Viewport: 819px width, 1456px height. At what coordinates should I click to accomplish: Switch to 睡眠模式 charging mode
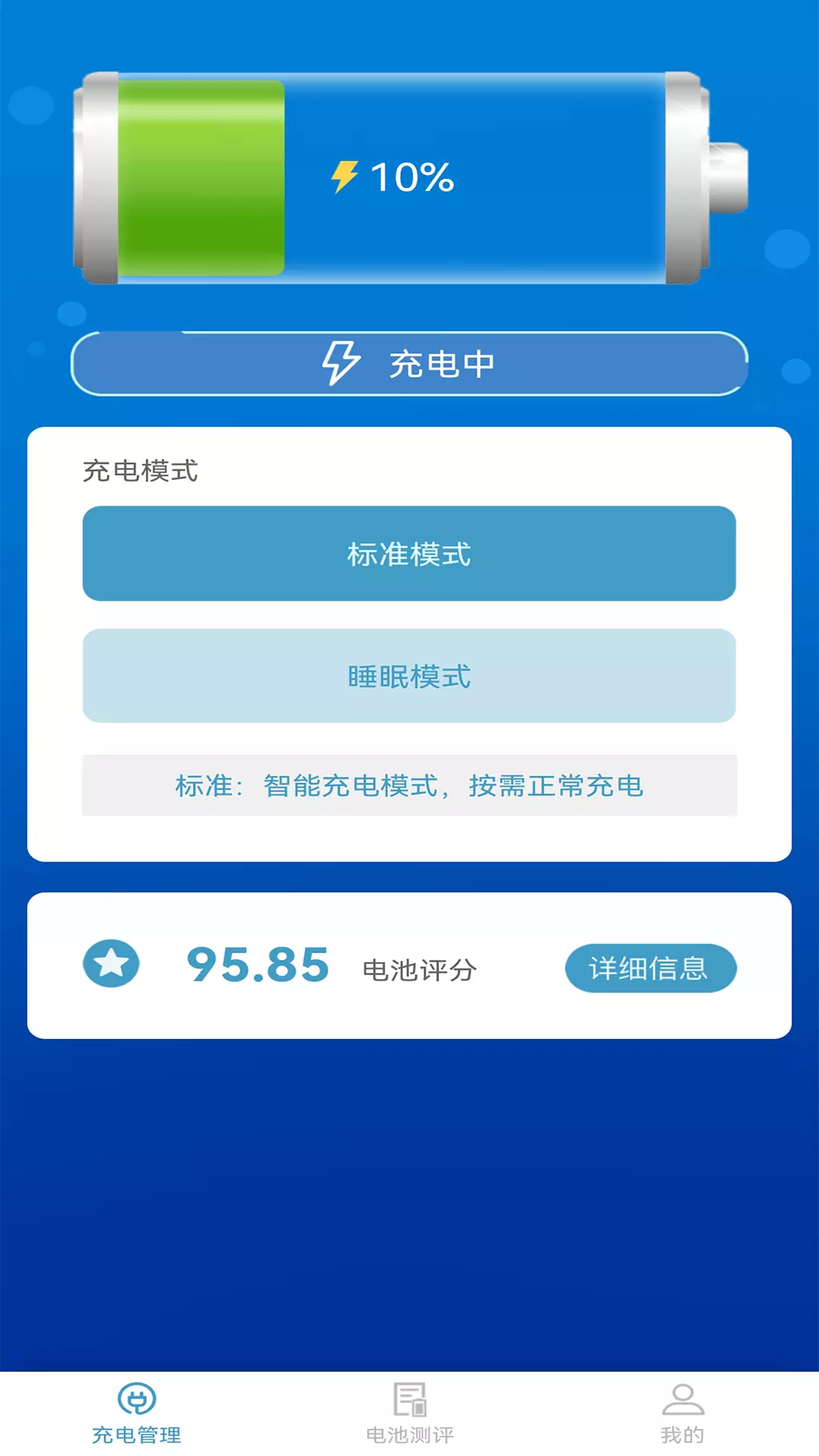tap(409, 676)
